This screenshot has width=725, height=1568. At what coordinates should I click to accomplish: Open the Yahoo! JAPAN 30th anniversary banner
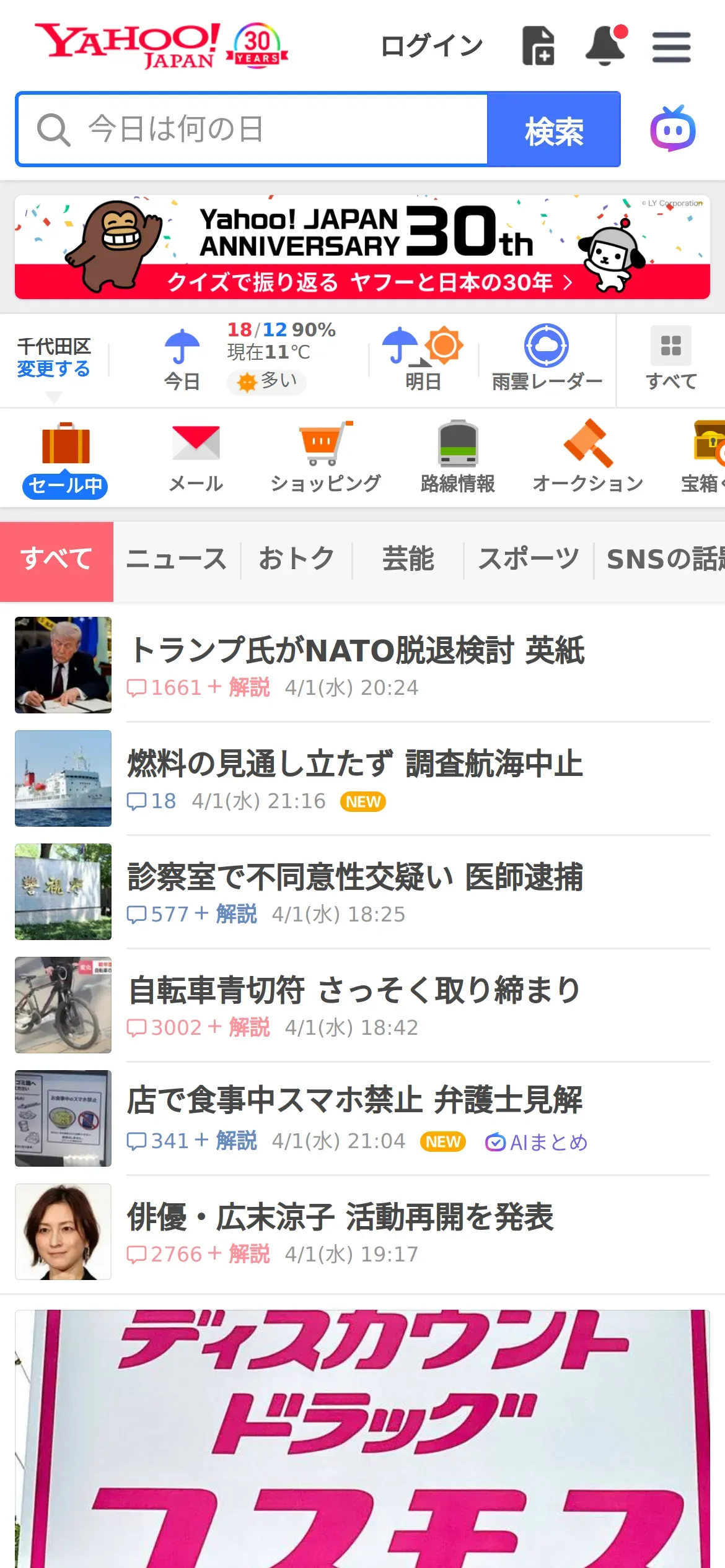(x=362, y=247)
